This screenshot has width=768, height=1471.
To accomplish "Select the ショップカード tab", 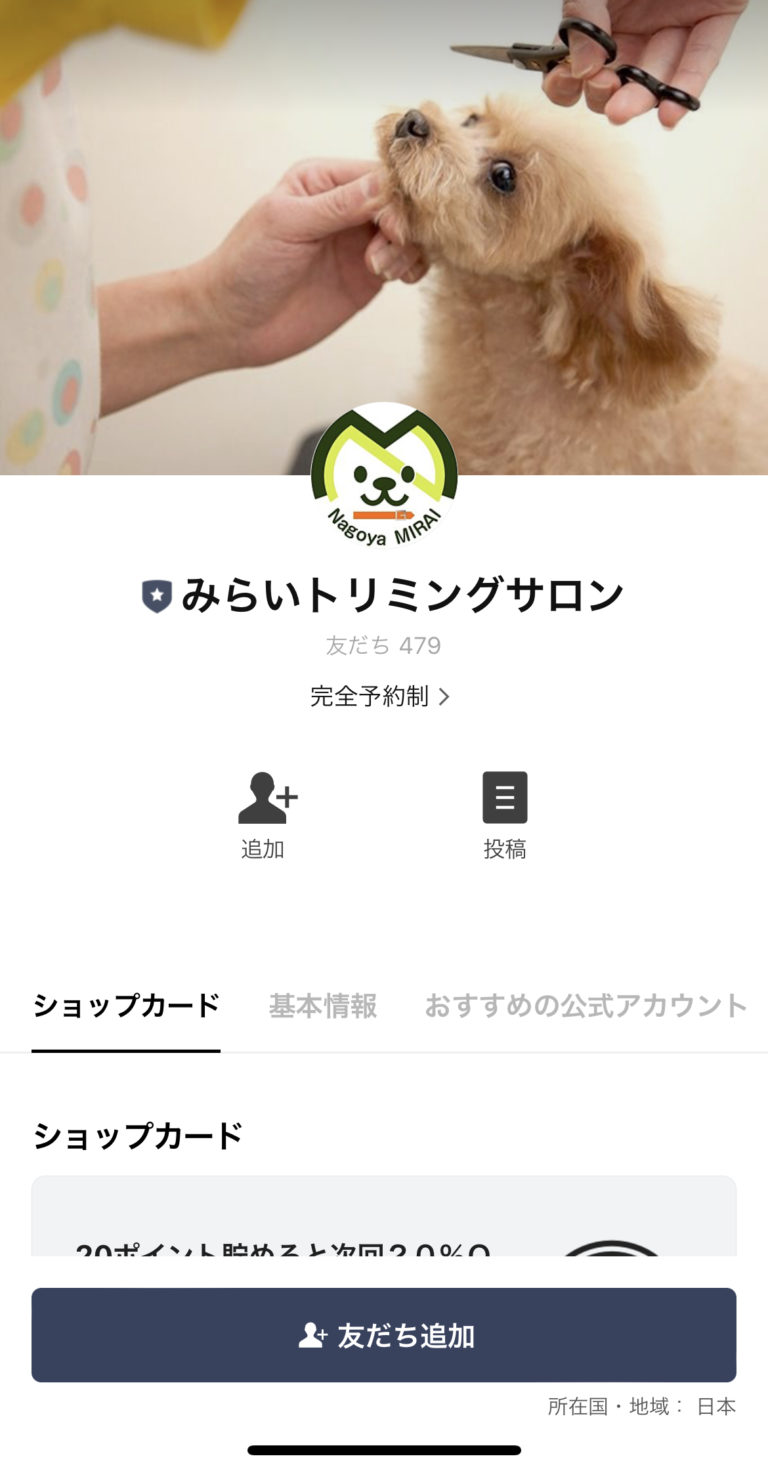I will pyautogui.click(x=126, y=1006).
